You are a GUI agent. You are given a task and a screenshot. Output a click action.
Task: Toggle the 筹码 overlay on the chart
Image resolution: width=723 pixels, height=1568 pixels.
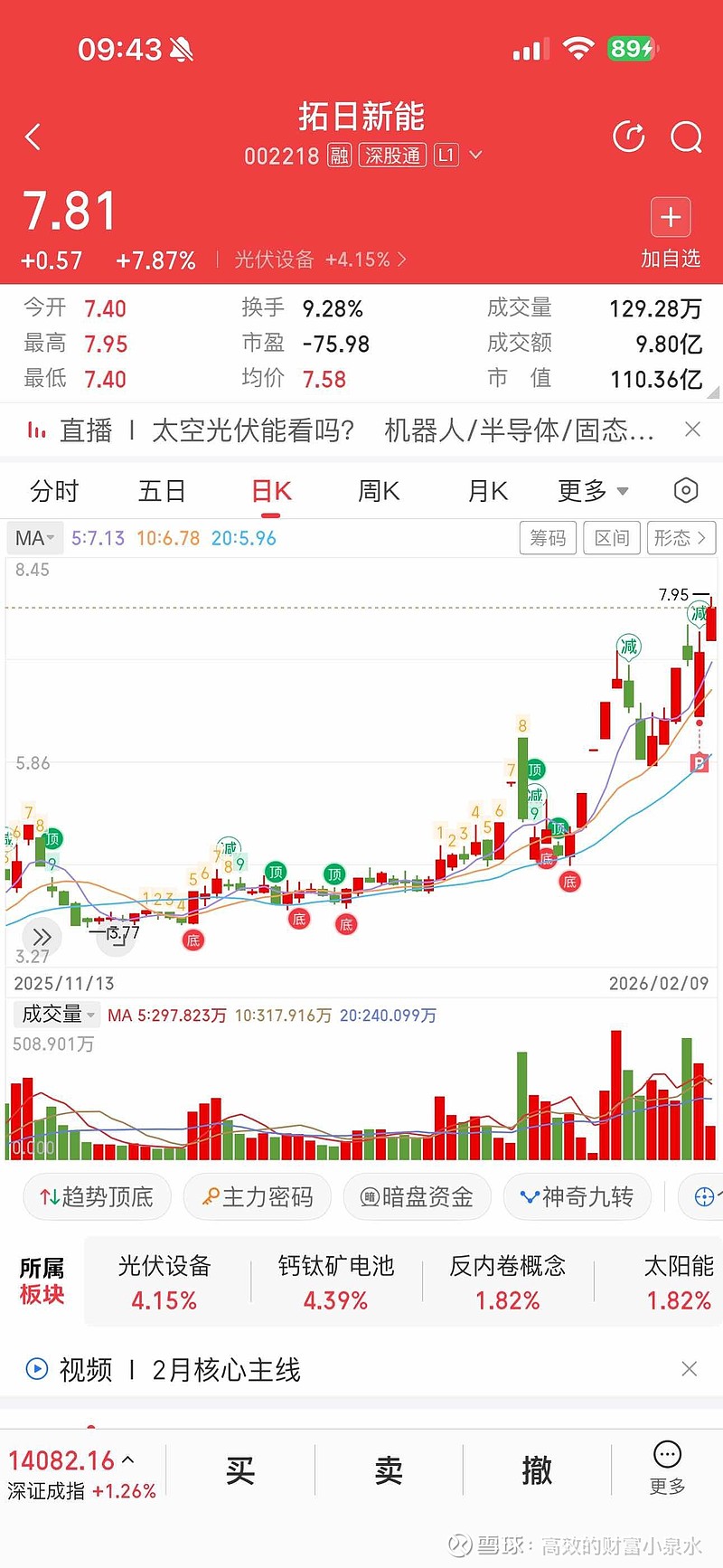coord(548,538)
